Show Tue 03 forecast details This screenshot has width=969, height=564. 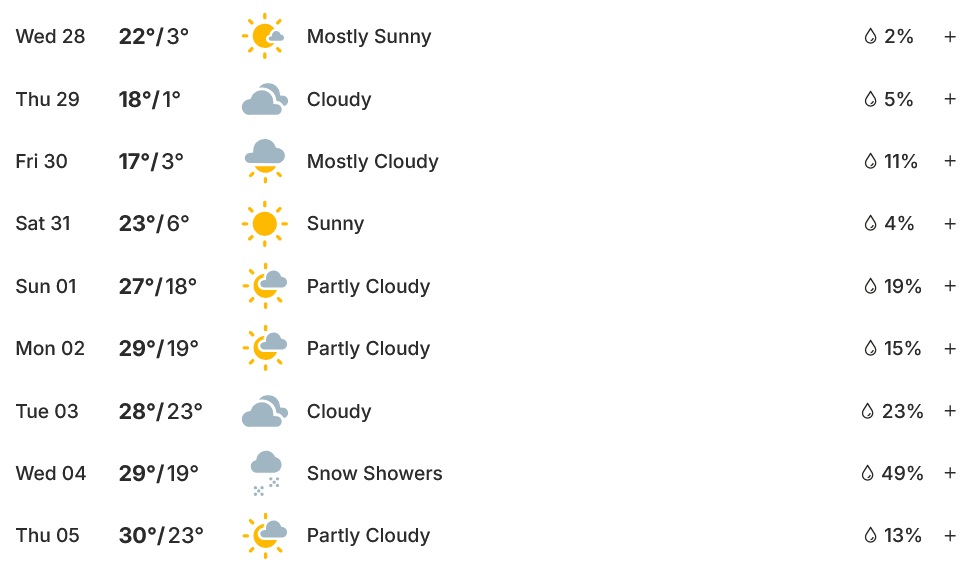(950, 411)
